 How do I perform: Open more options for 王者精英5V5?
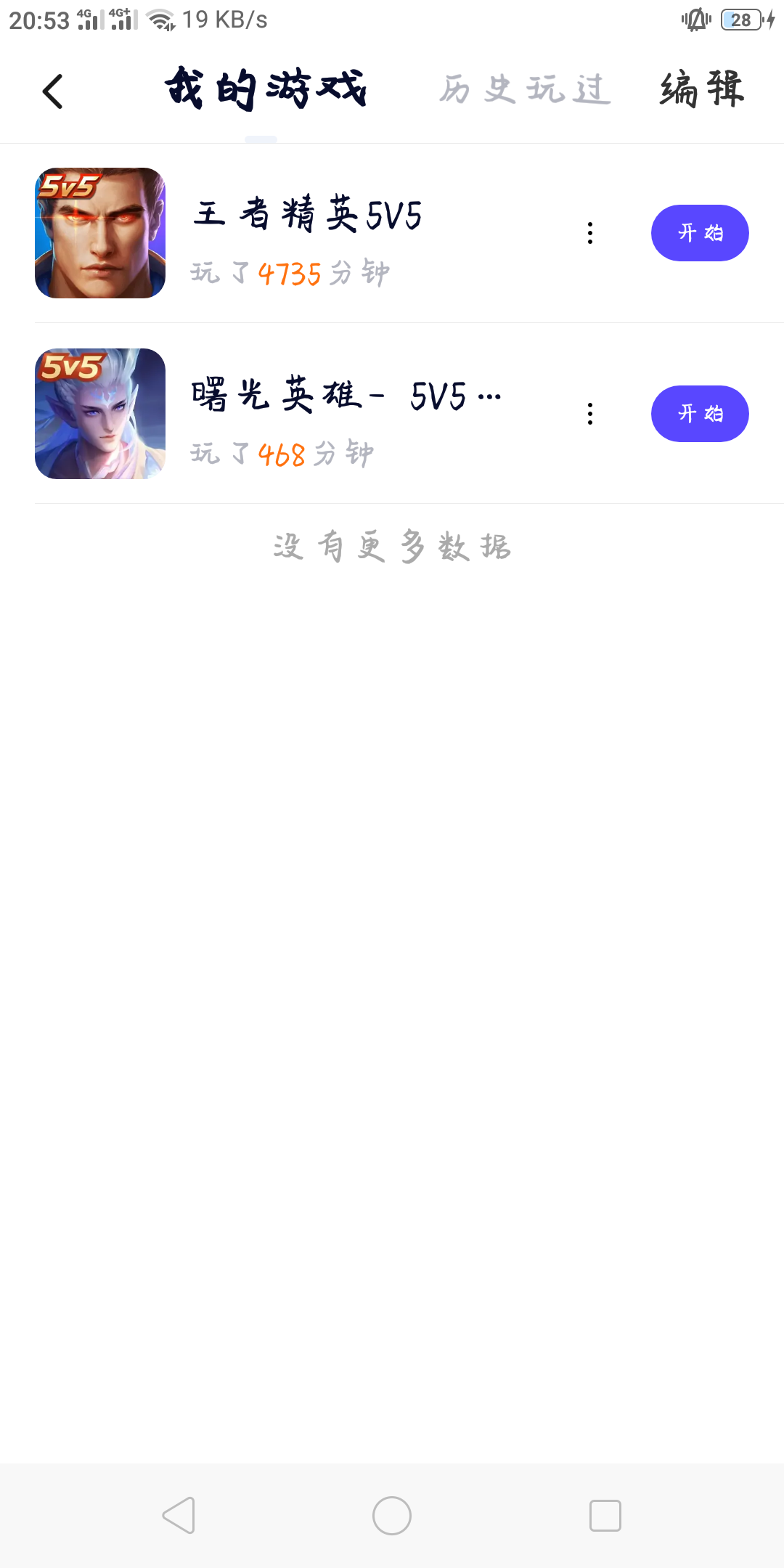(590, 233)
